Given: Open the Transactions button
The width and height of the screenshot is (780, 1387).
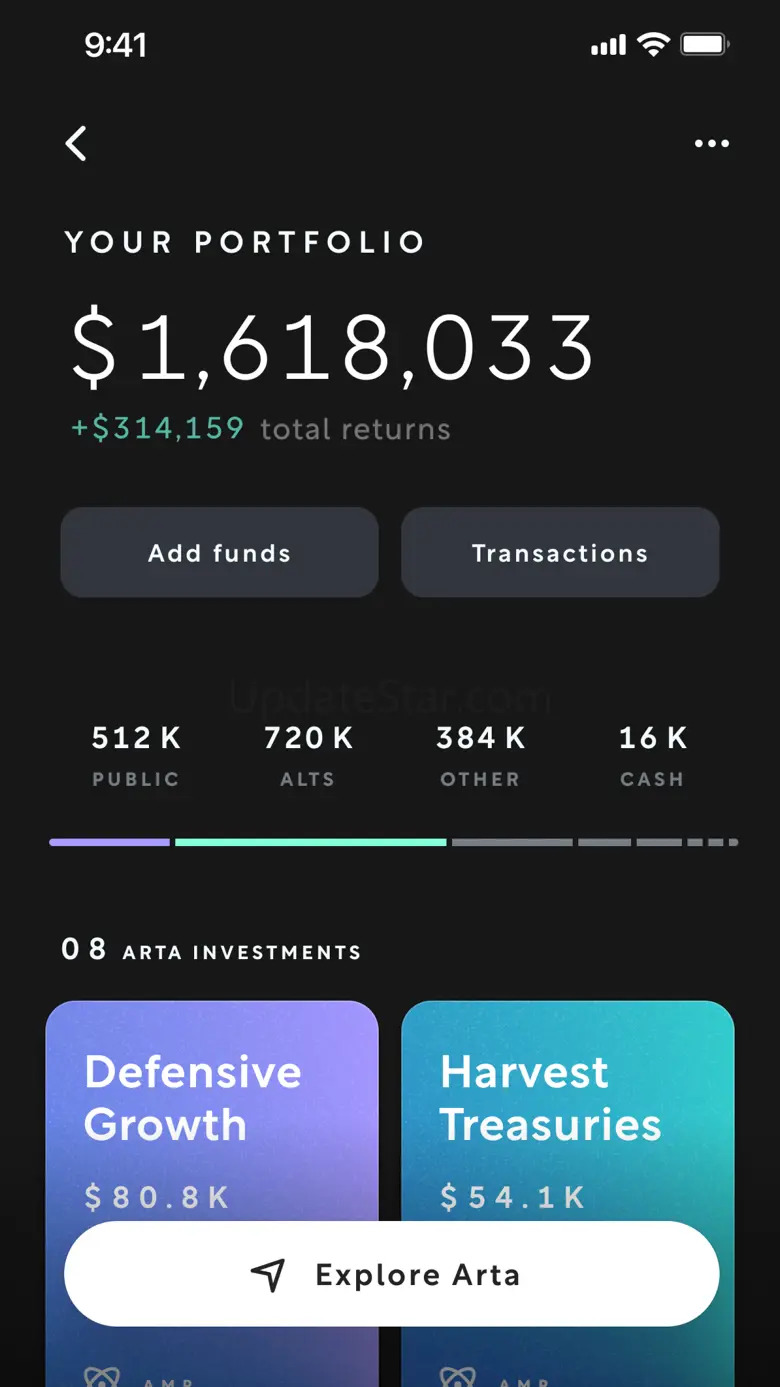Looking at the screenshot, I should [x=560, y=553].
